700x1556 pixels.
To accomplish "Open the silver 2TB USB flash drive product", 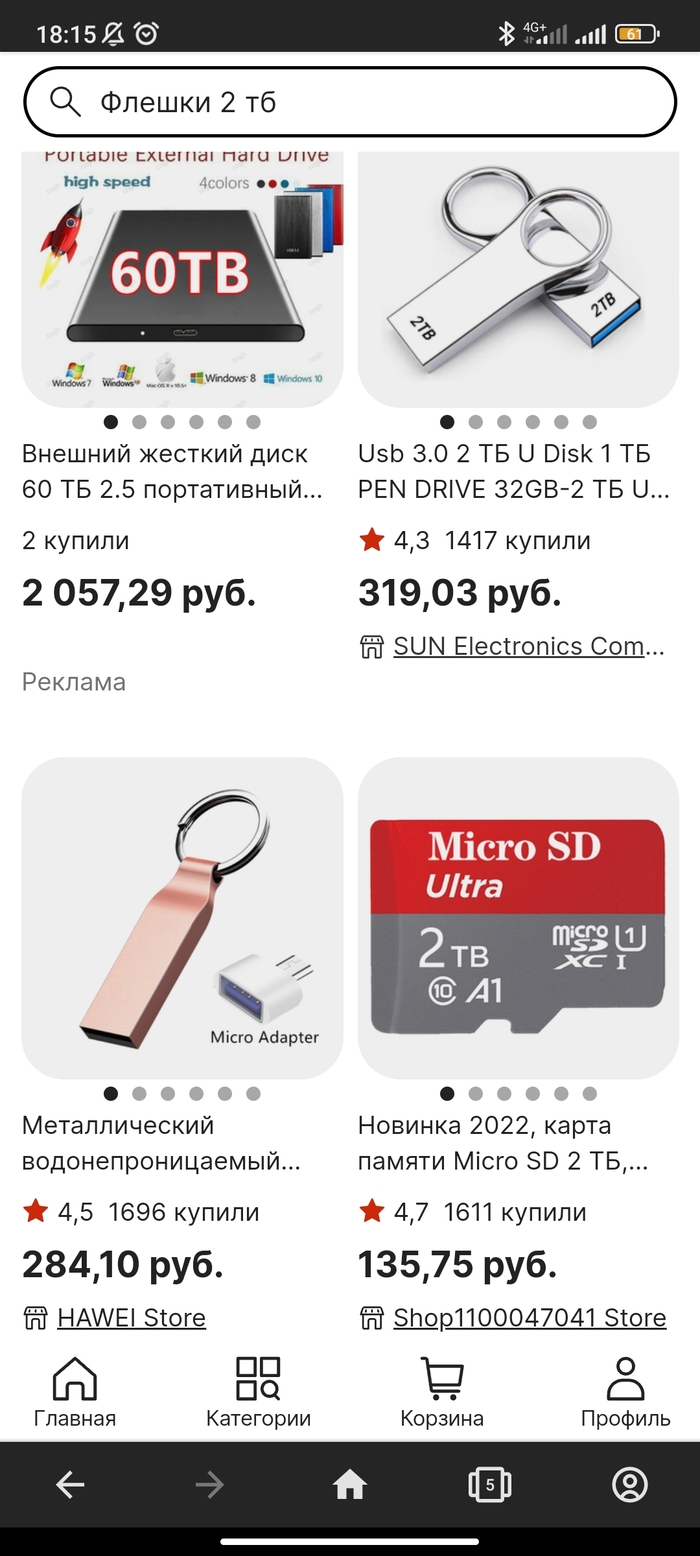I will [x=518, y=280].
